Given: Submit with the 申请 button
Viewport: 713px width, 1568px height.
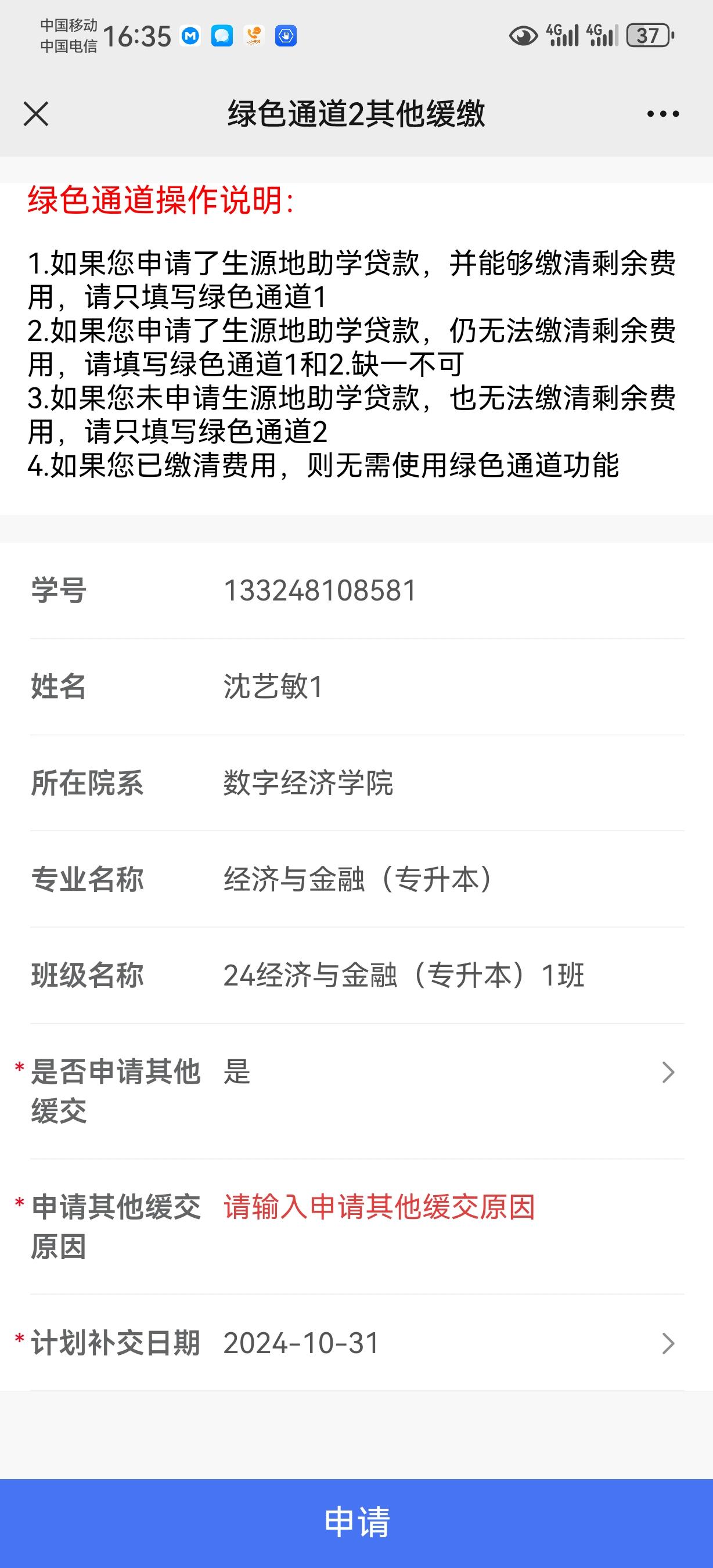Looking at the screenshot, I should (356, 1523).
